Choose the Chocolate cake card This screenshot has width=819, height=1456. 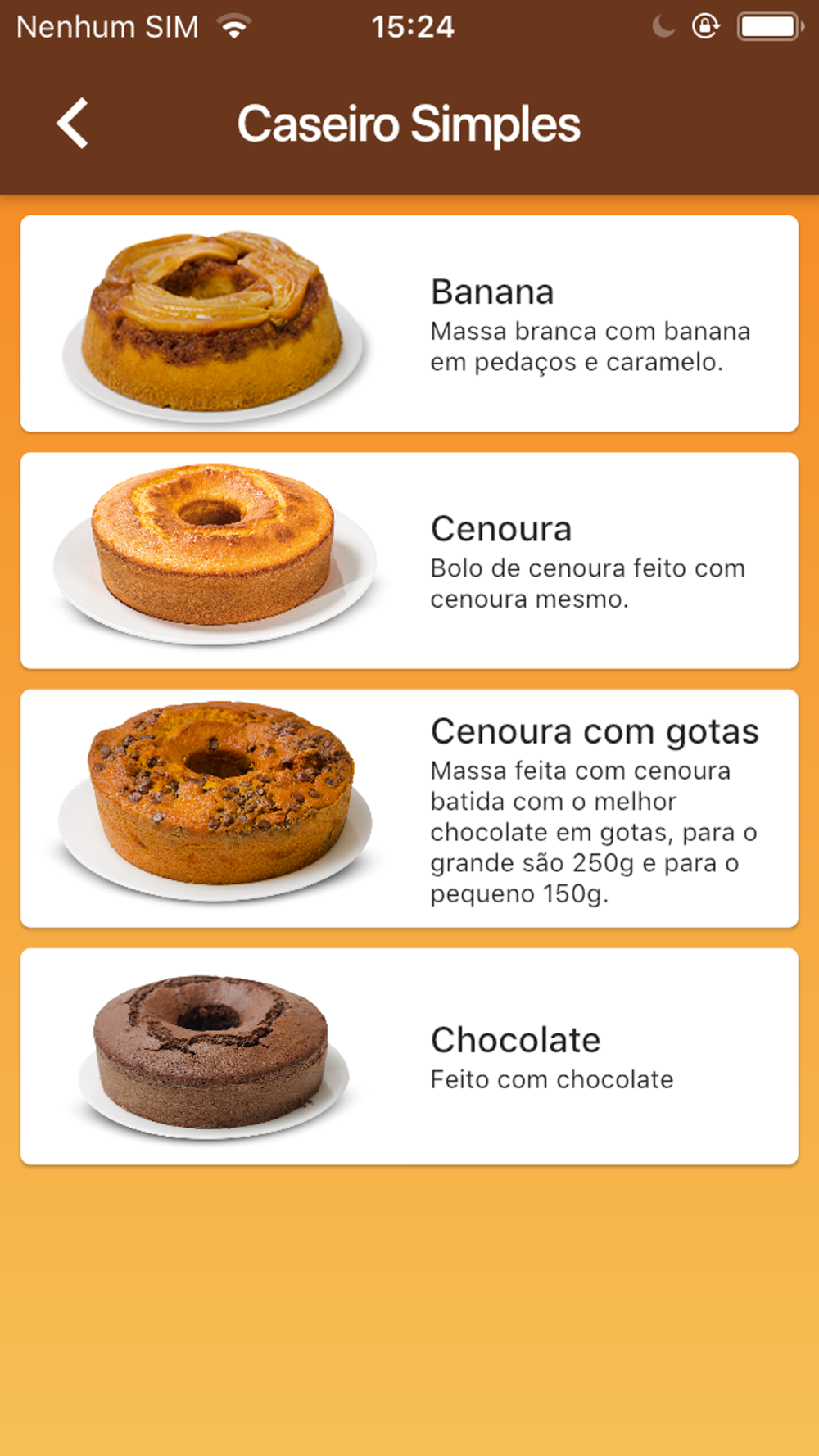pyautogui.click(x=409, y=1056)
